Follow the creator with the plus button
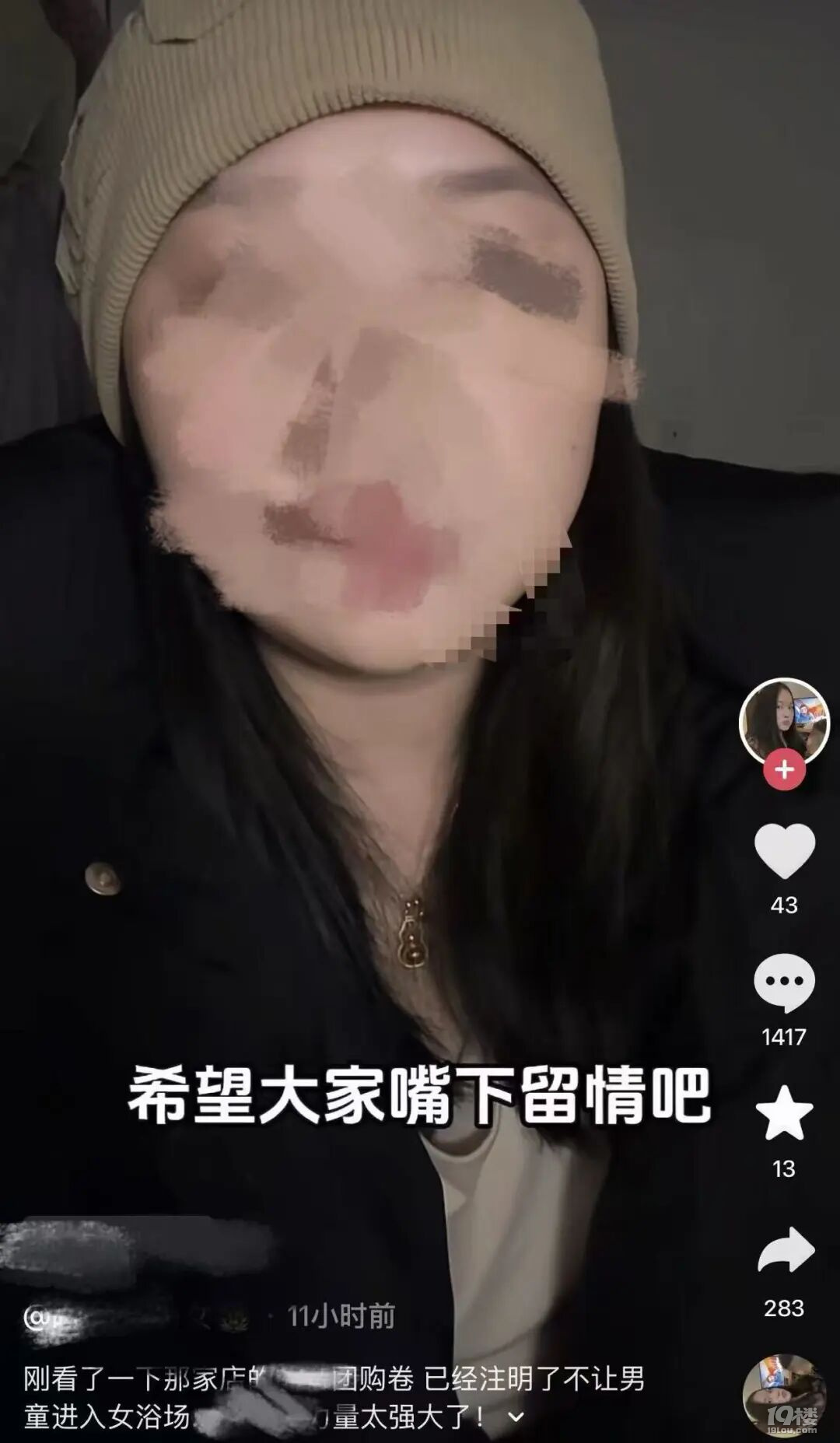This screenshot has height=1443, width=840. coord(784,770)
